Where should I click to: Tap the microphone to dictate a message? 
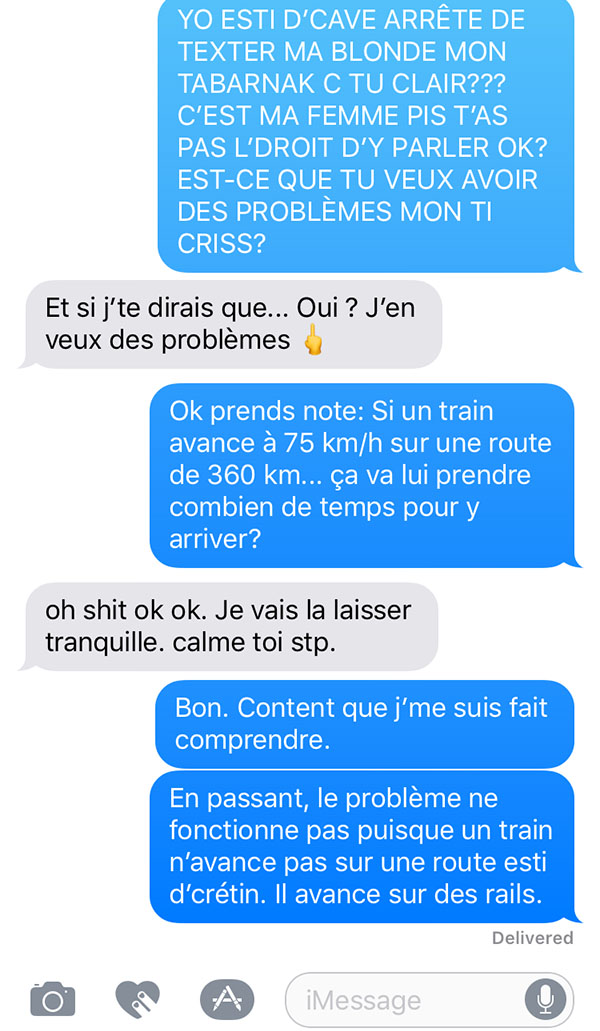pyautogui.click(x=545, y=1000)
